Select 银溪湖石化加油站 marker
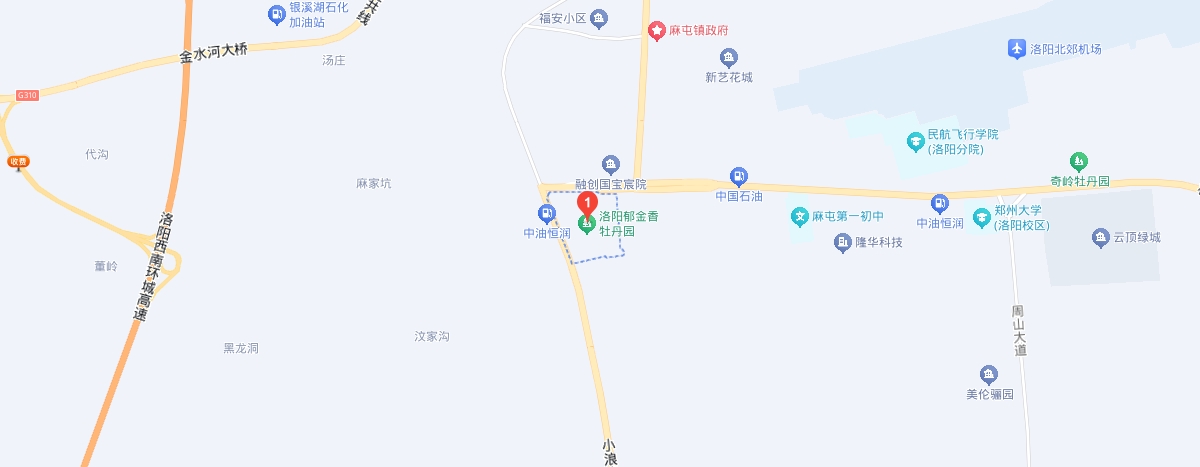Image resolution: width=1200 pixels, height=467 pixels. click(x=277, y=13)
